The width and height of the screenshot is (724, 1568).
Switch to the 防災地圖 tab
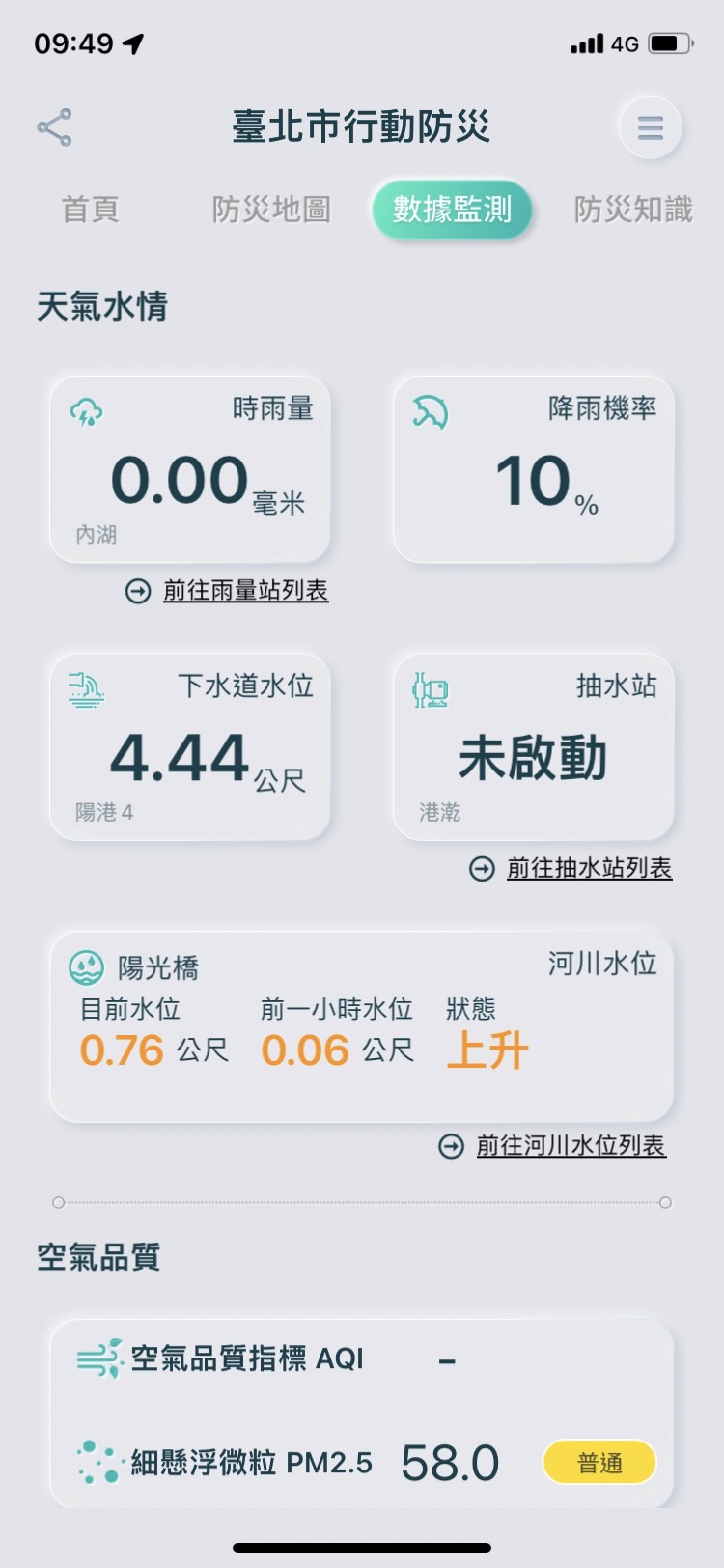(271, 210)
